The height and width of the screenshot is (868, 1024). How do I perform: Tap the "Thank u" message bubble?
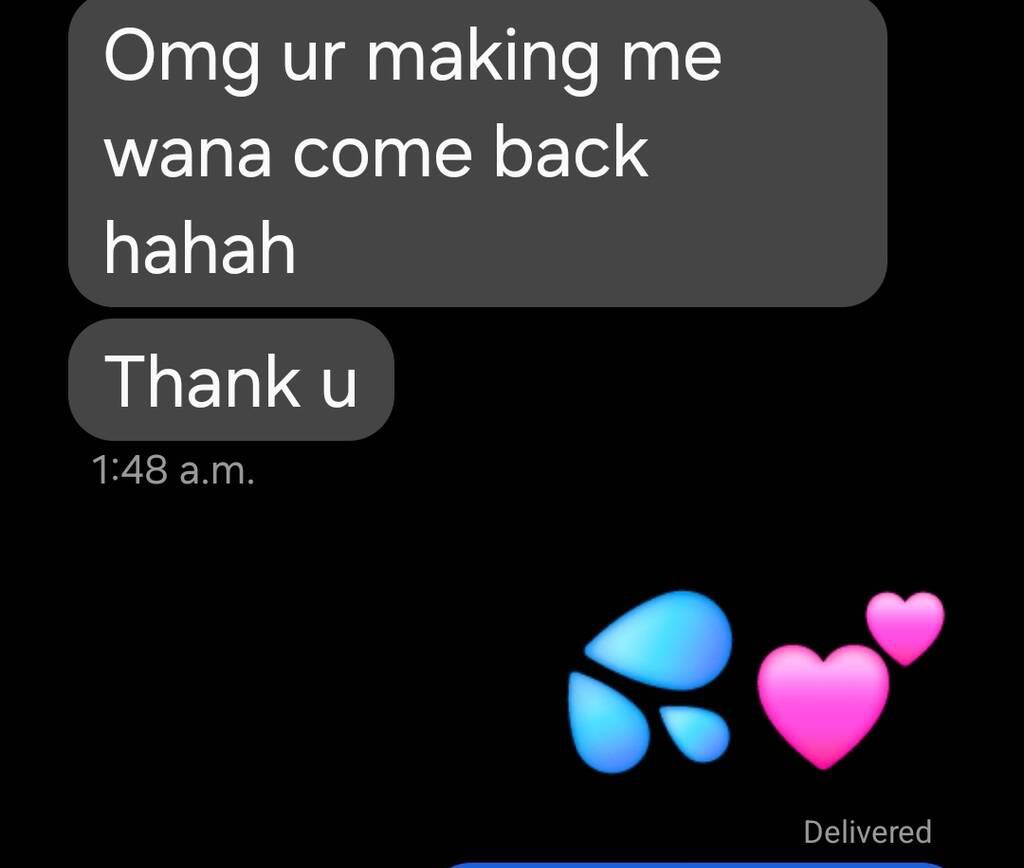(231, 380)
